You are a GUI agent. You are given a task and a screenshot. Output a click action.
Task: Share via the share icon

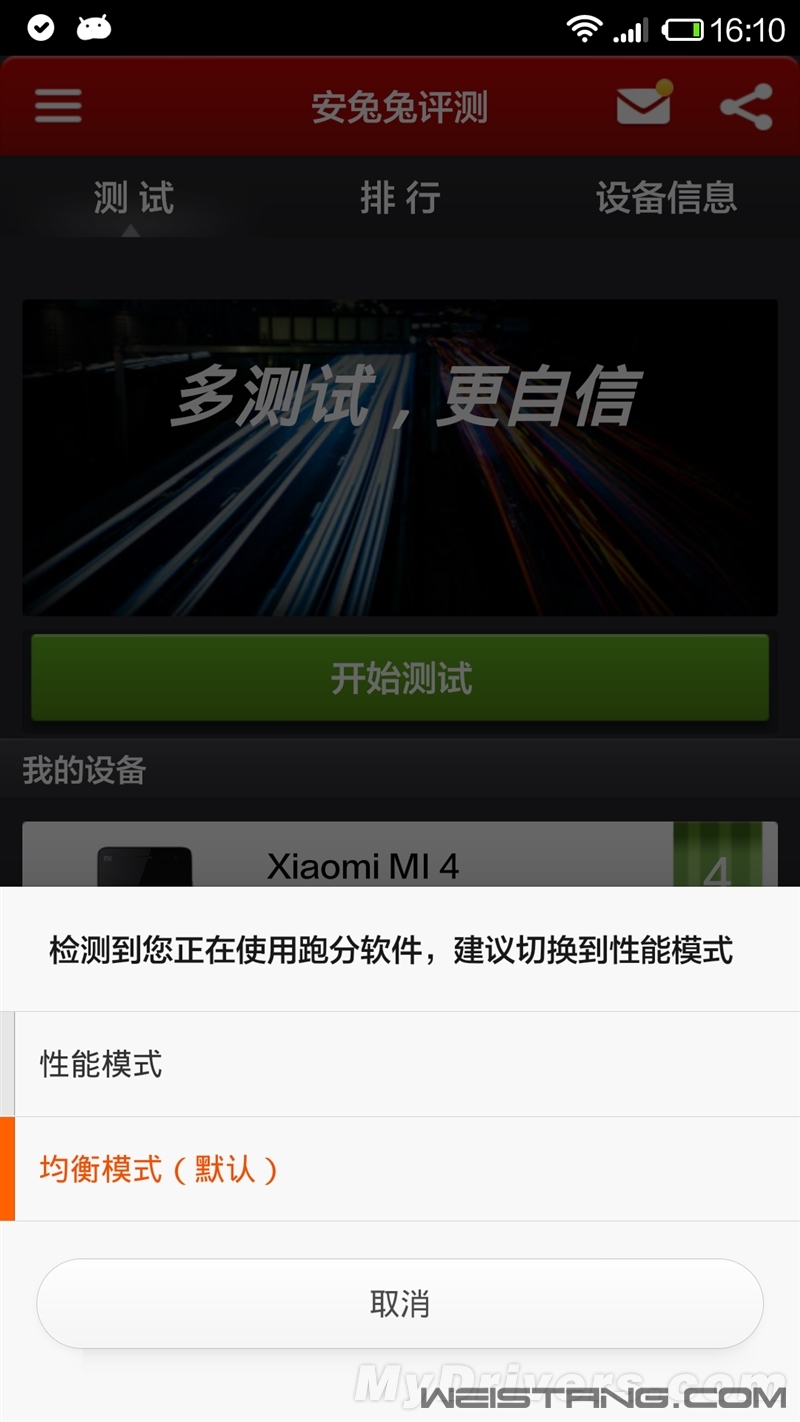(x=746, y=106)
